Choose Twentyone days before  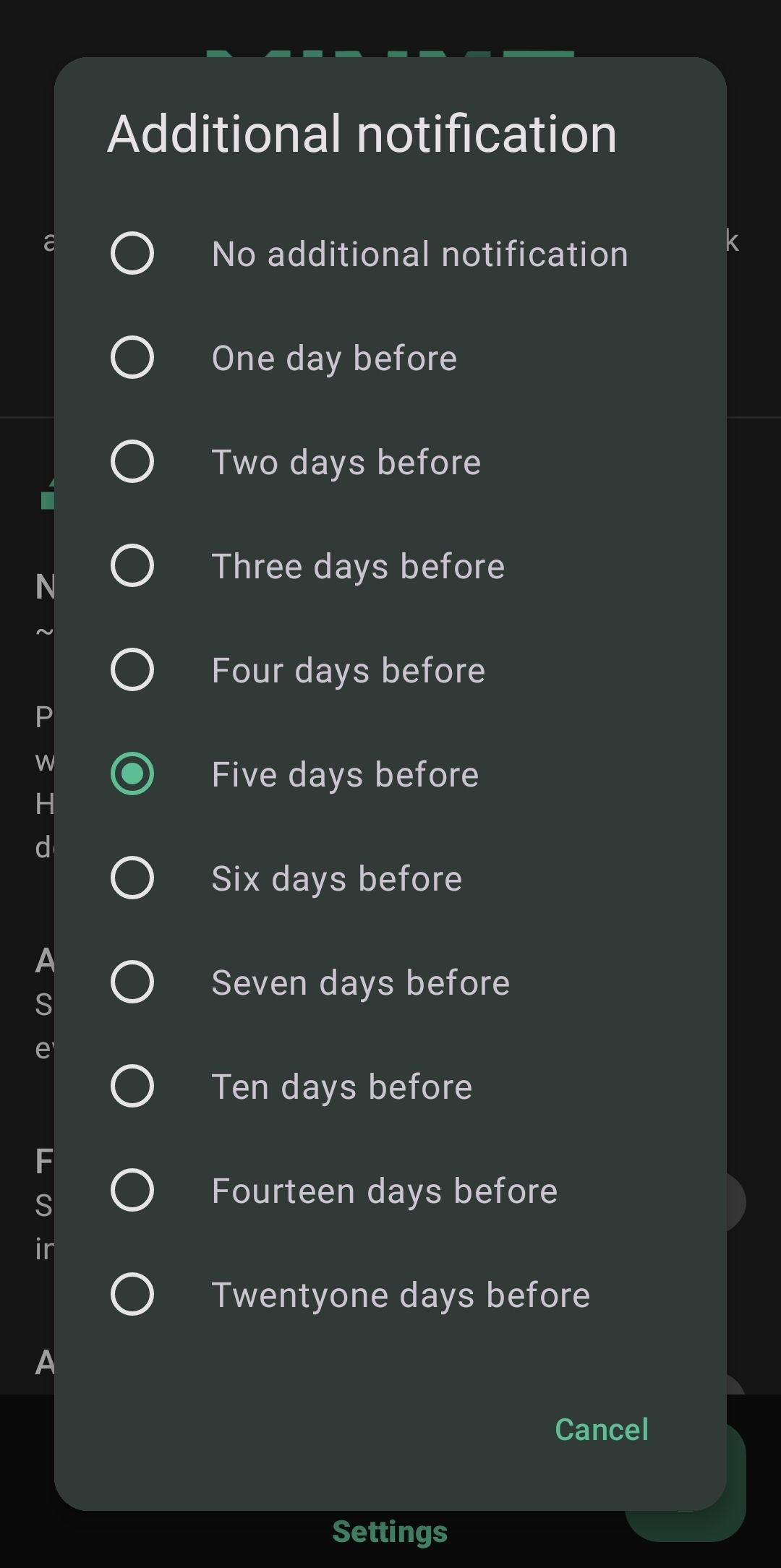tap(390, 1295)
